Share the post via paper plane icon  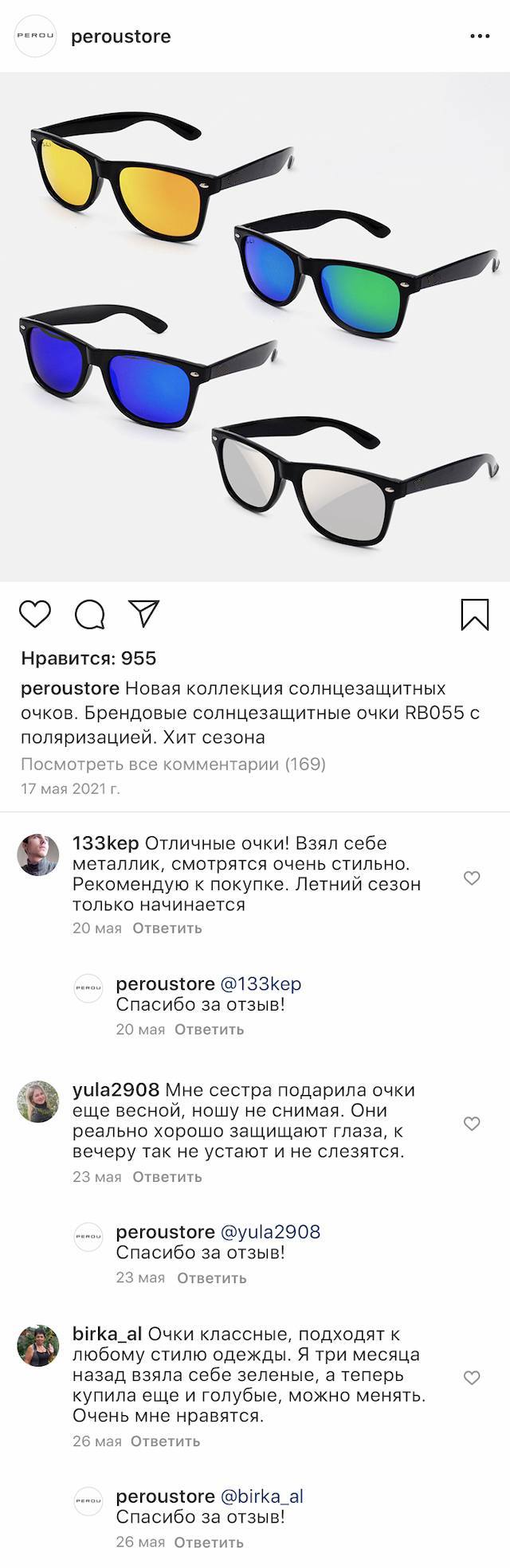144,613
